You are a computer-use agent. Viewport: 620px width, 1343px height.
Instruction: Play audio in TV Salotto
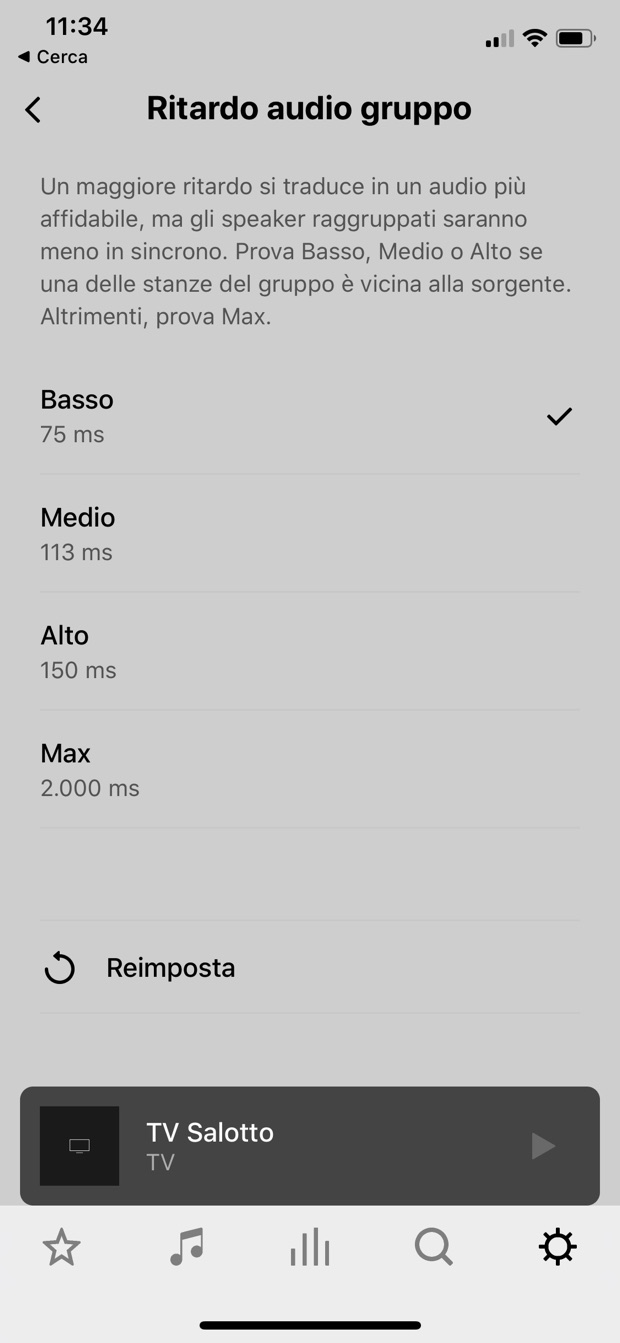point(543,1146)
